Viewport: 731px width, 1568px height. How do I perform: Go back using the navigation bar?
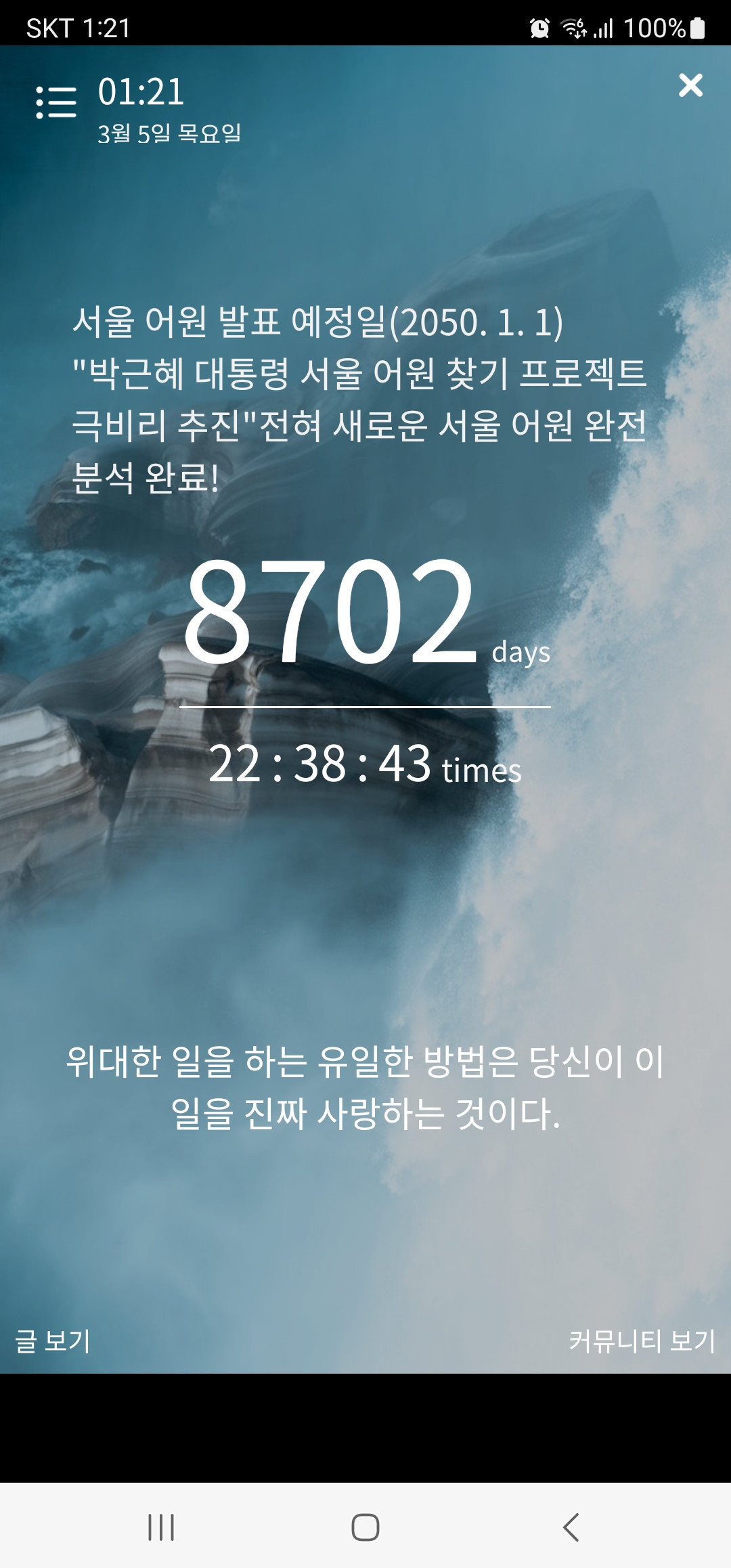tap(571, 1527)
